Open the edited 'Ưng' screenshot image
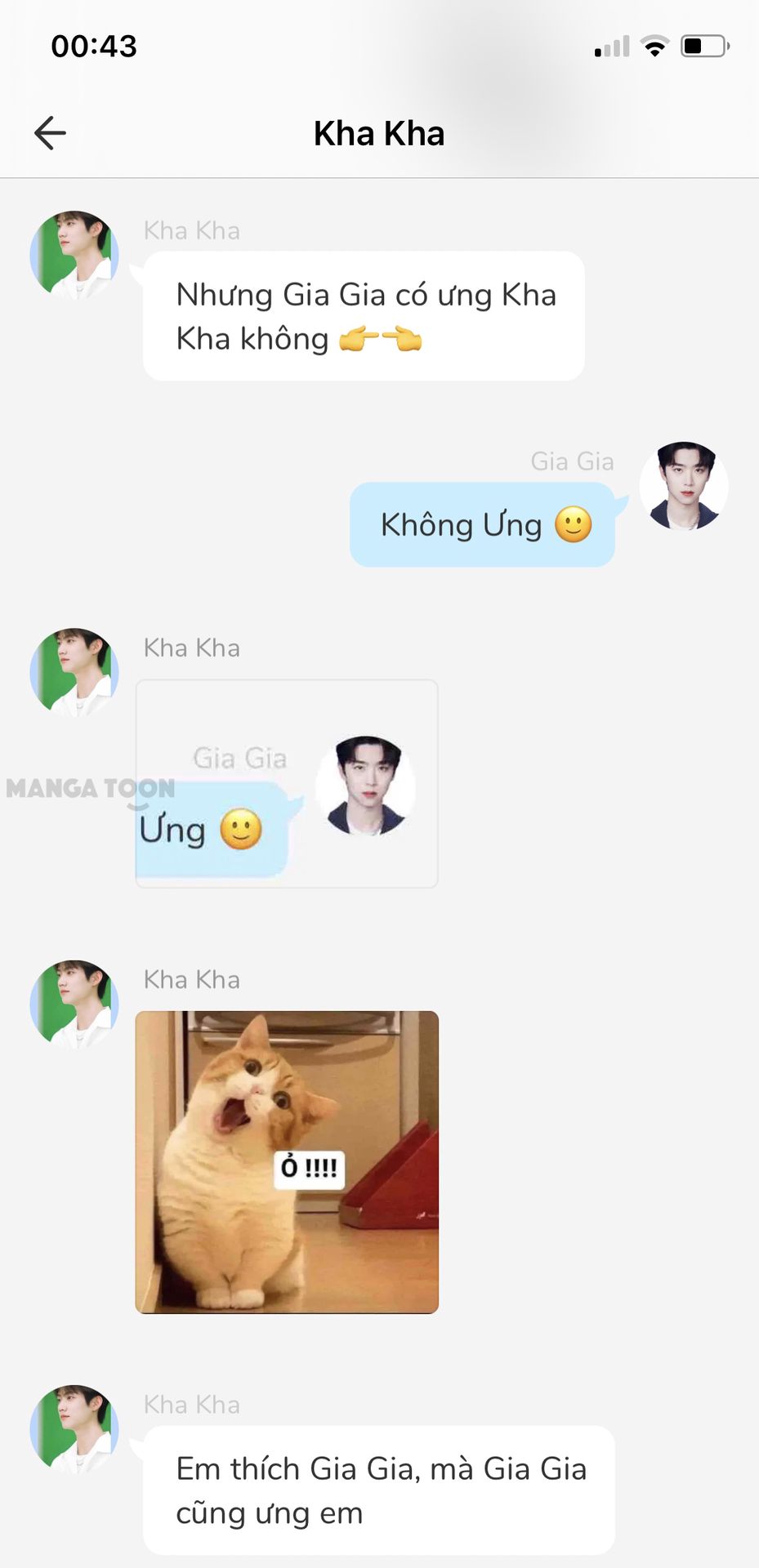Screen dimensions: 759x1568 tap(287, 784)
